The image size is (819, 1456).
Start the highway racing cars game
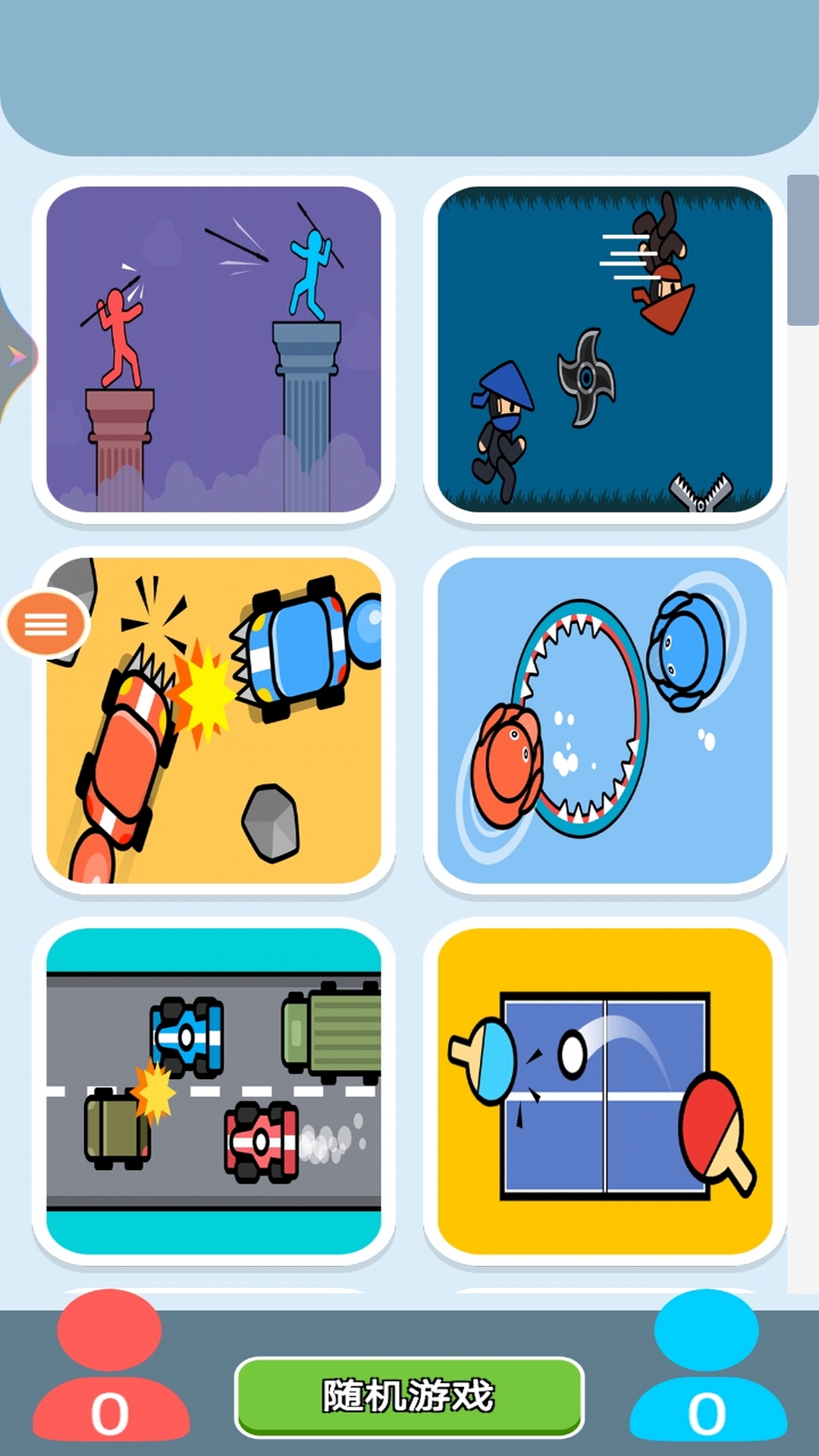(214, 1090)
